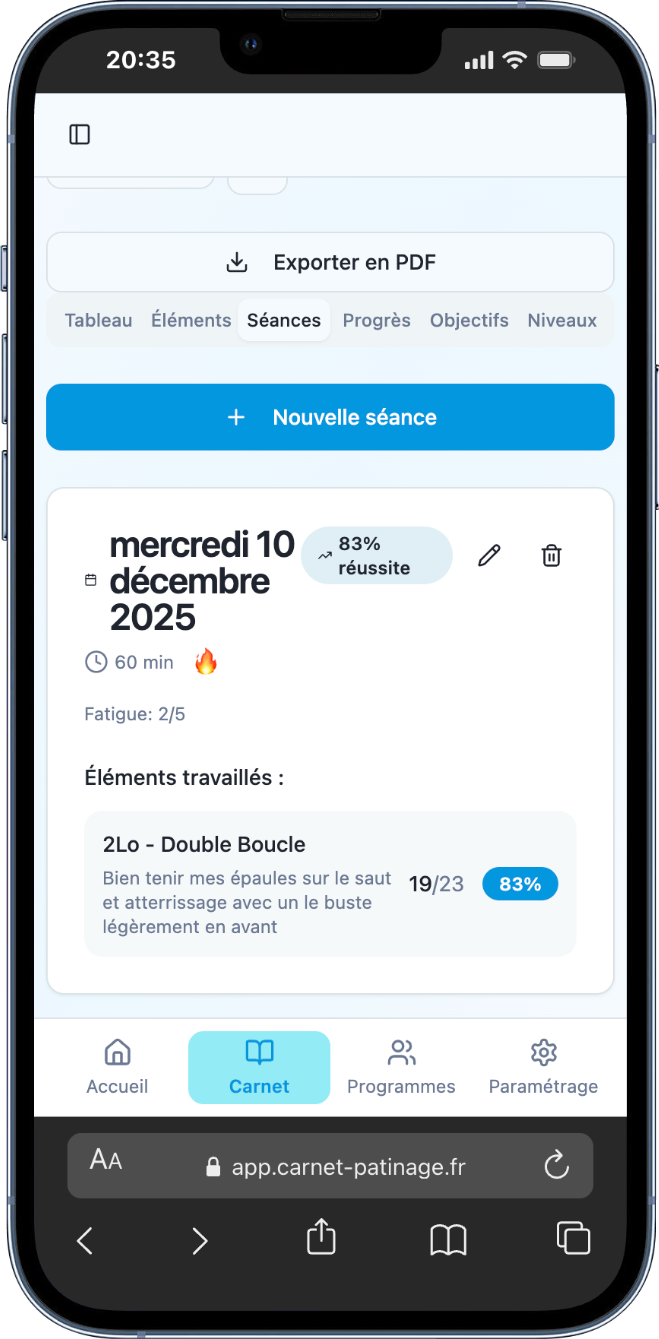Go to the Objectifs tab

(469, 320)
